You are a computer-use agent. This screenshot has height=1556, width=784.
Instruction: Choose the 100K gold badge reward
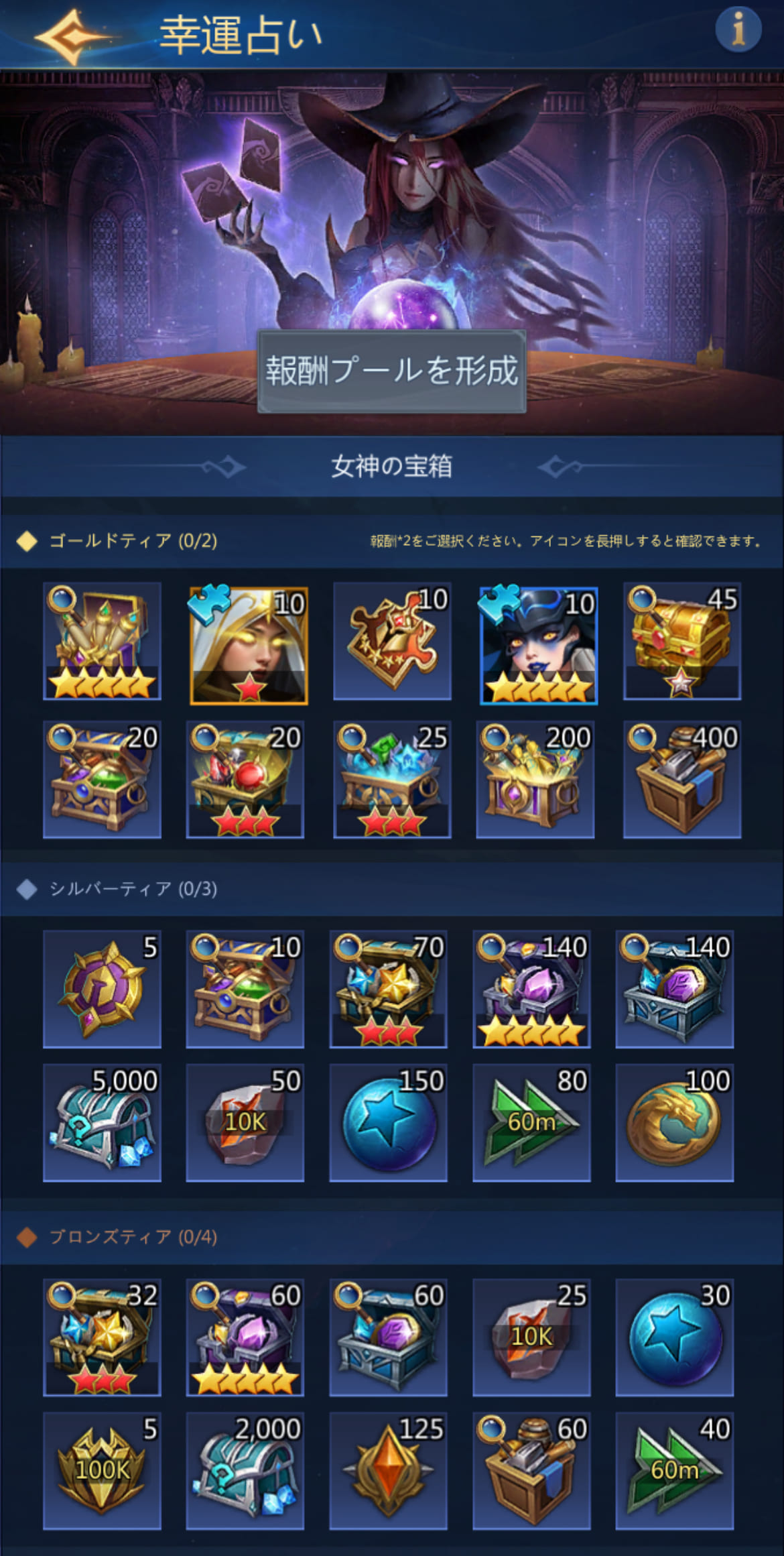[x=102, y=1472]
